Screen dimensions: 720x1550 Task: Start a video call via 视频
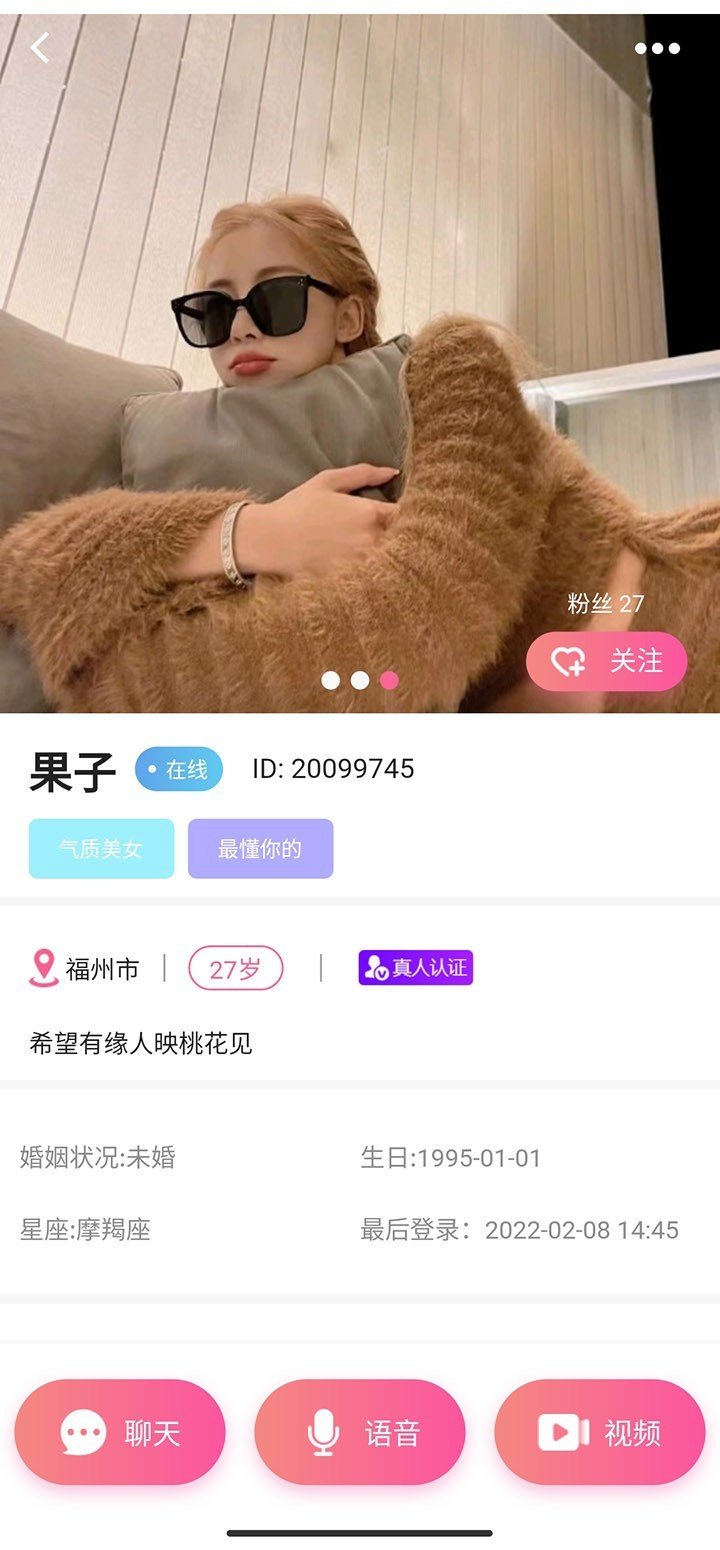coord(600,1432)
